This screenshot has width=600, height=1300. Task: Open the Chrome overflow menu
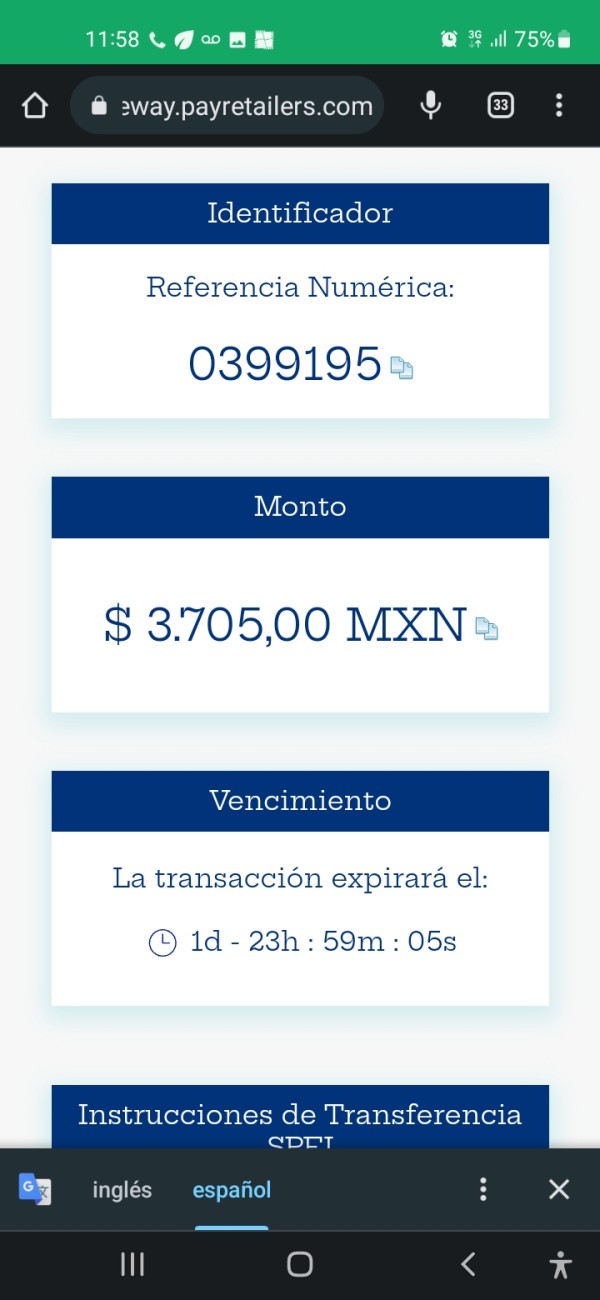[x=559, y=105]
